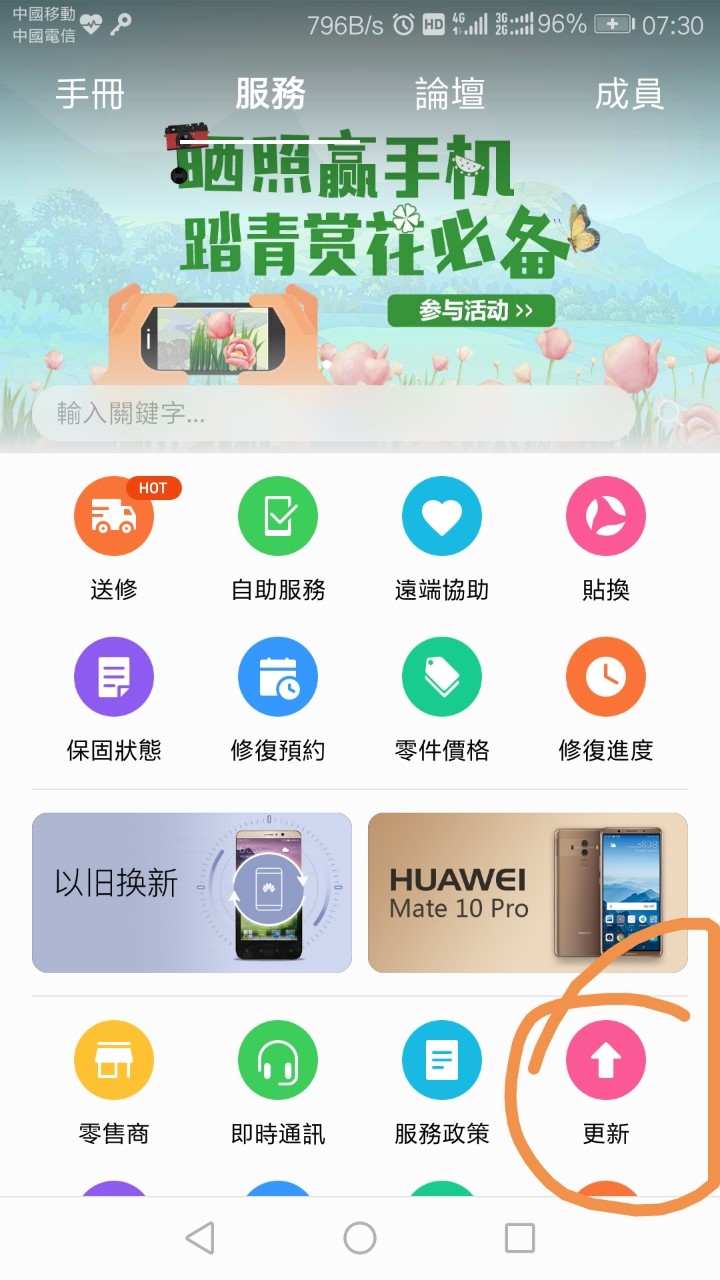Open the HUAWEI Mate 10 Pro card
This screenshot has width=720, height=1280.
tap(528, 892)
